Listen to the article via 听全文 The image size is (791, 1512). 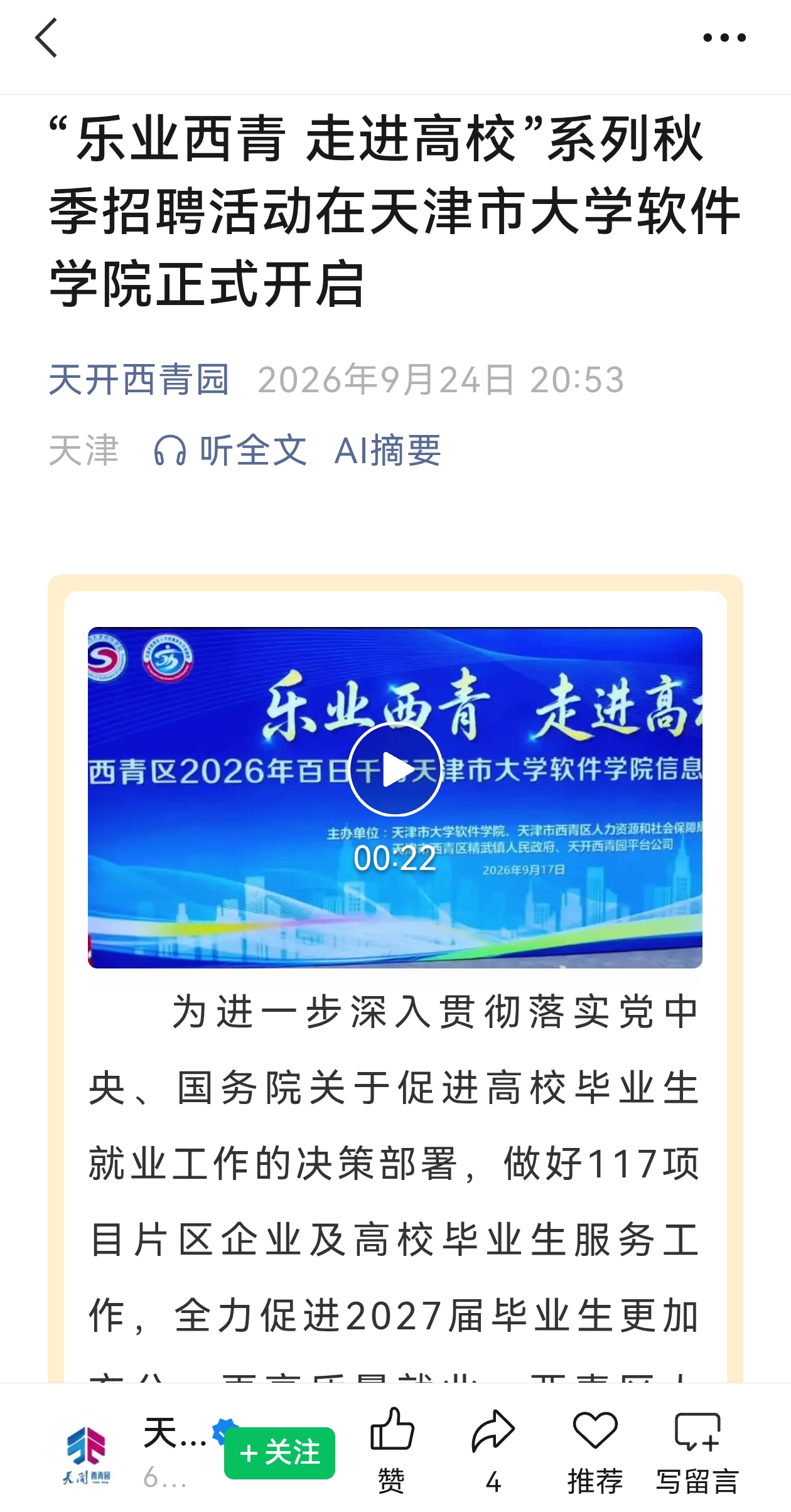230,450
